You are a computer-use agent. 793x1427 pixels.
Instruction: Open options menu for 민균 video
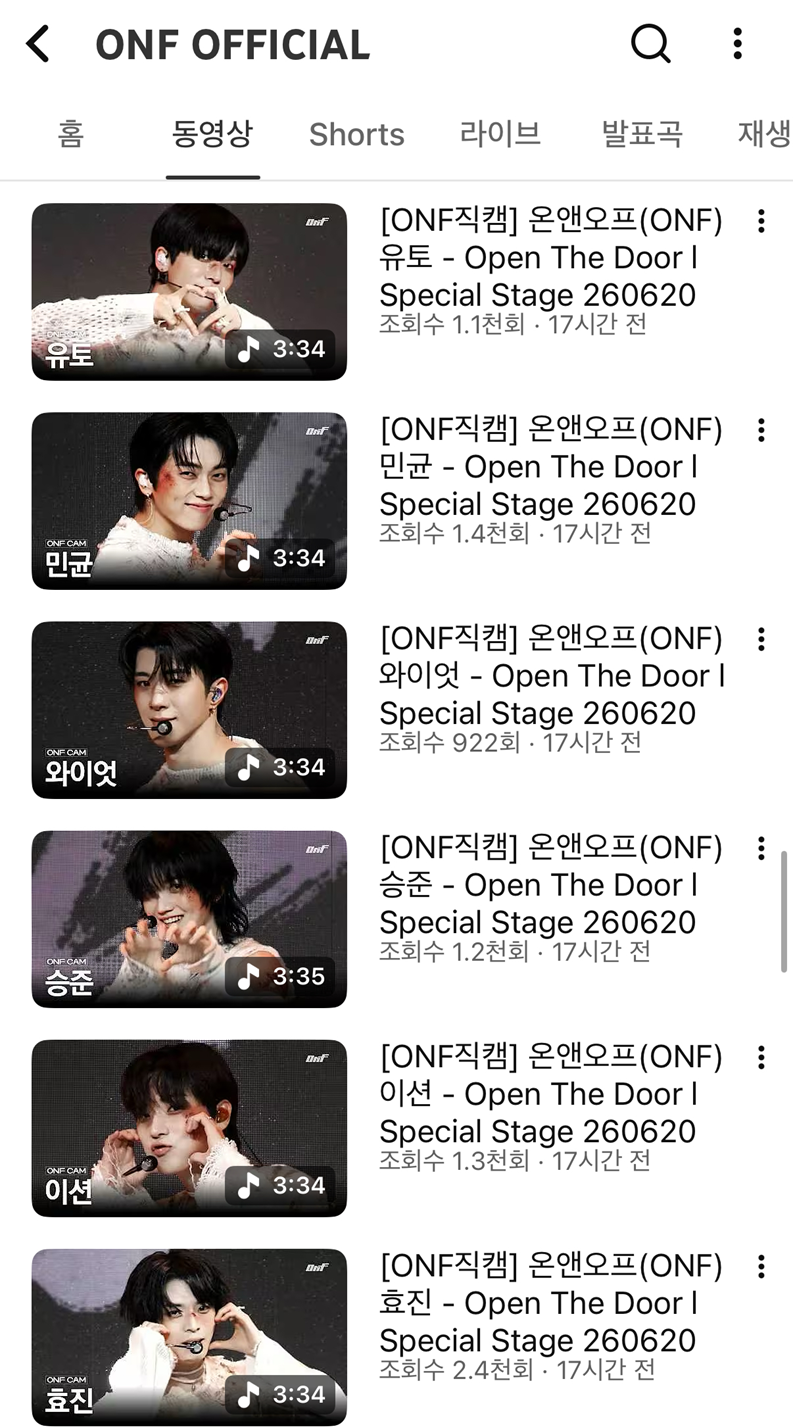[x=761, y=430]
